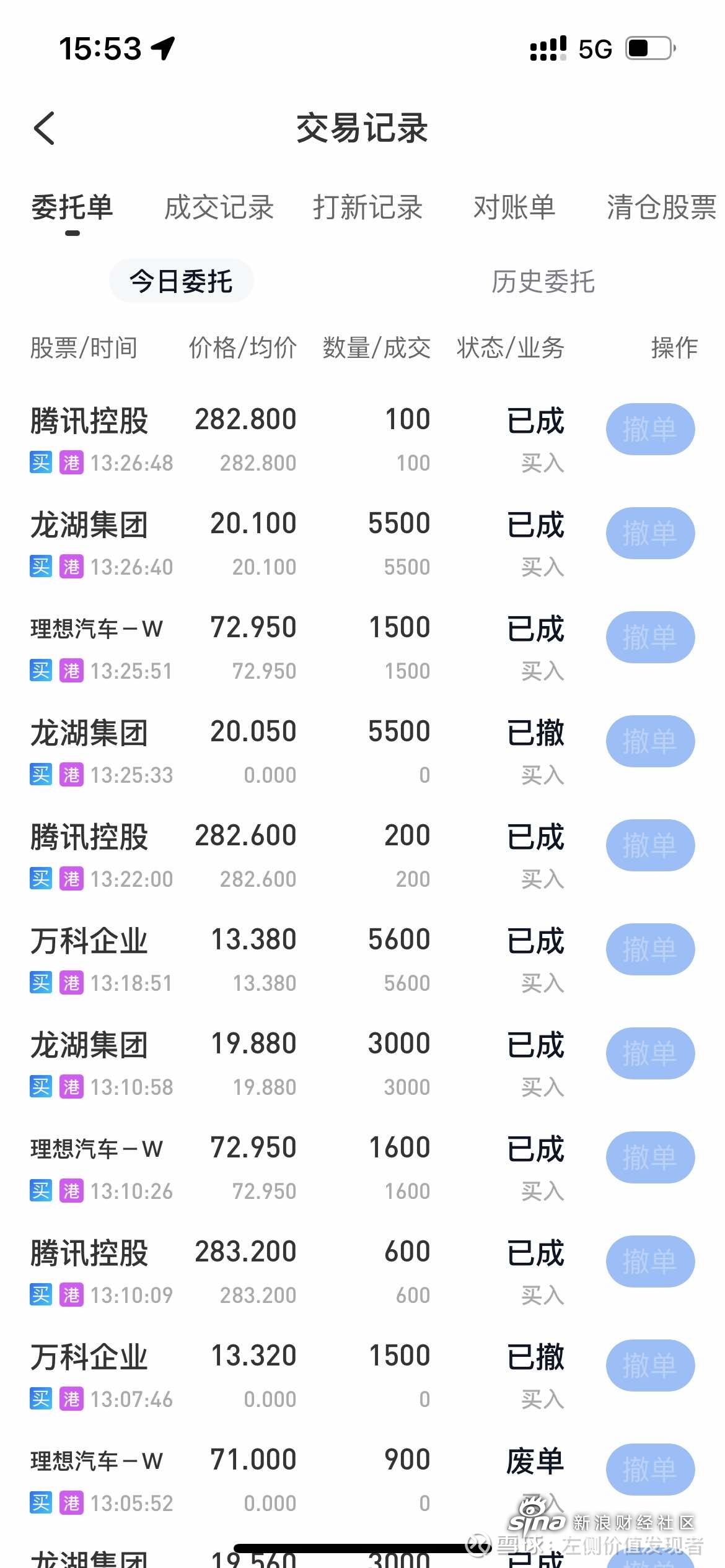This screenshot has width=725, height=1568.
Task: Select the 今日委托 segment
Action: pyautogui.click(x=181, y=281)
